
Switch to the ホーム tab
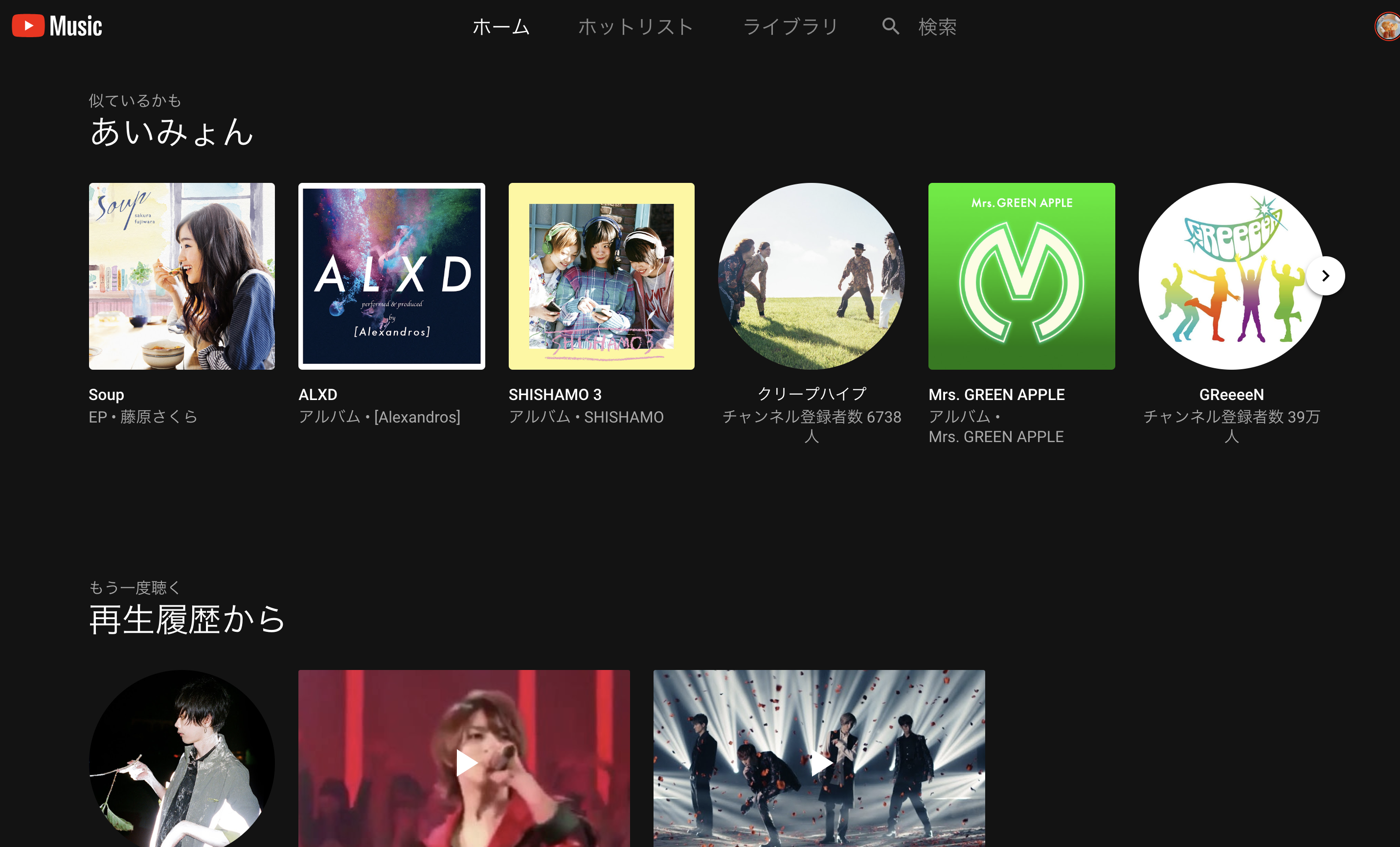[500, 27]
